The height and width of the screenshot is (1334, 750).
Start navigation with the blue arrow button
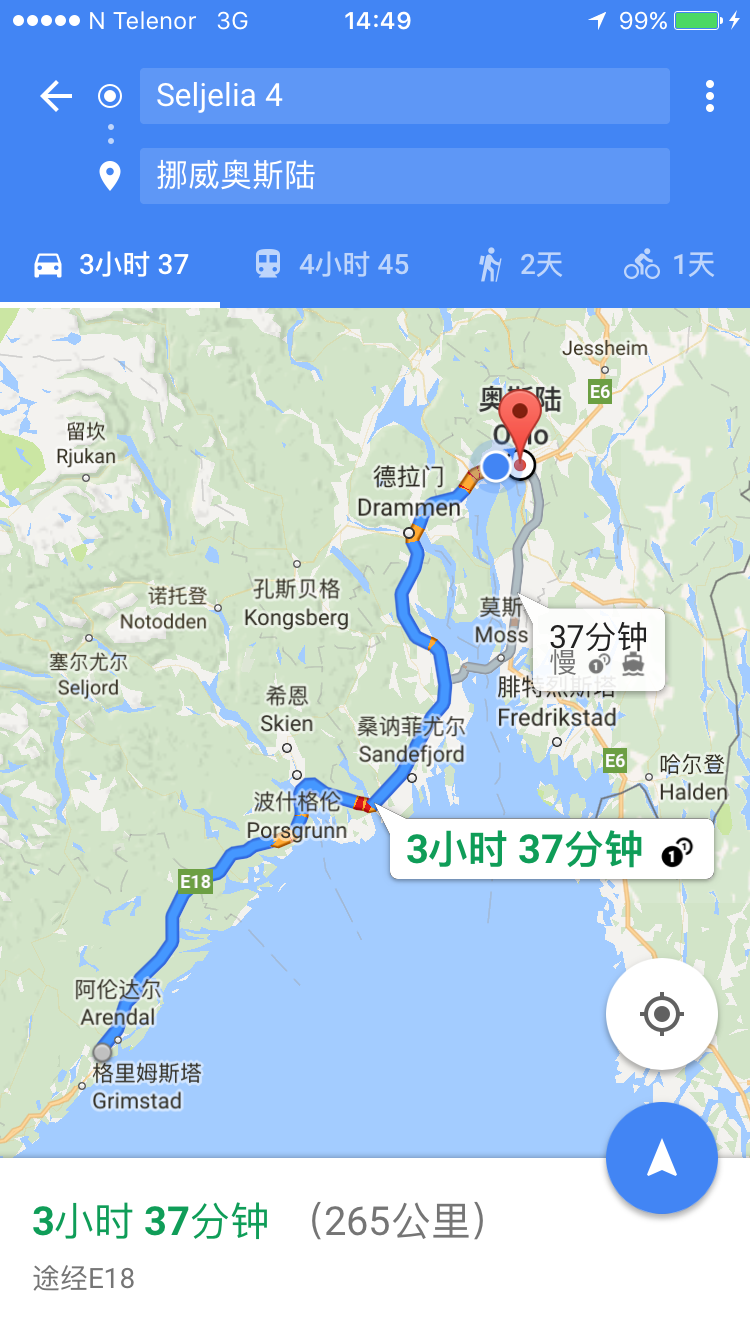tap(661, 1158)
